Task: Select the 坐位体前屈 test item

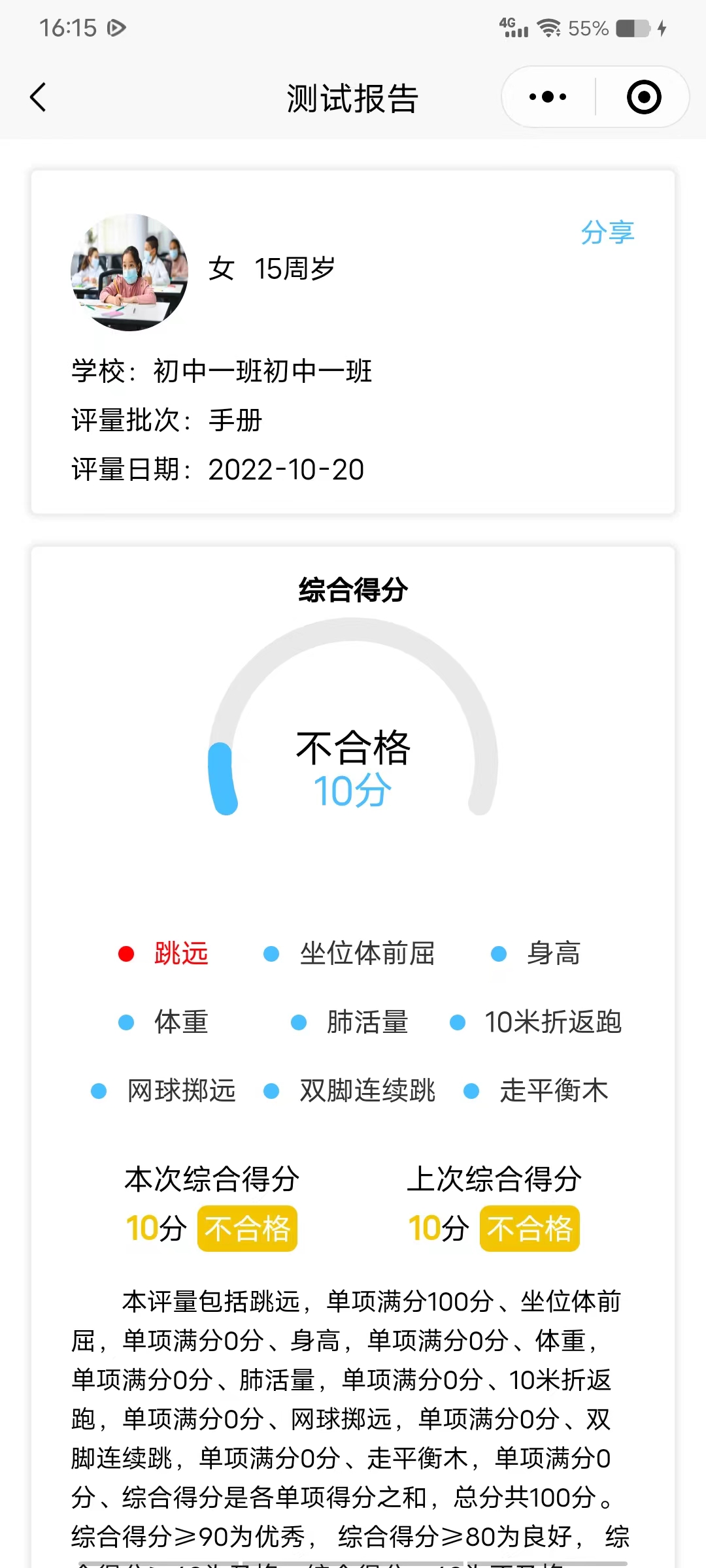Action: [x=367, y=954]
